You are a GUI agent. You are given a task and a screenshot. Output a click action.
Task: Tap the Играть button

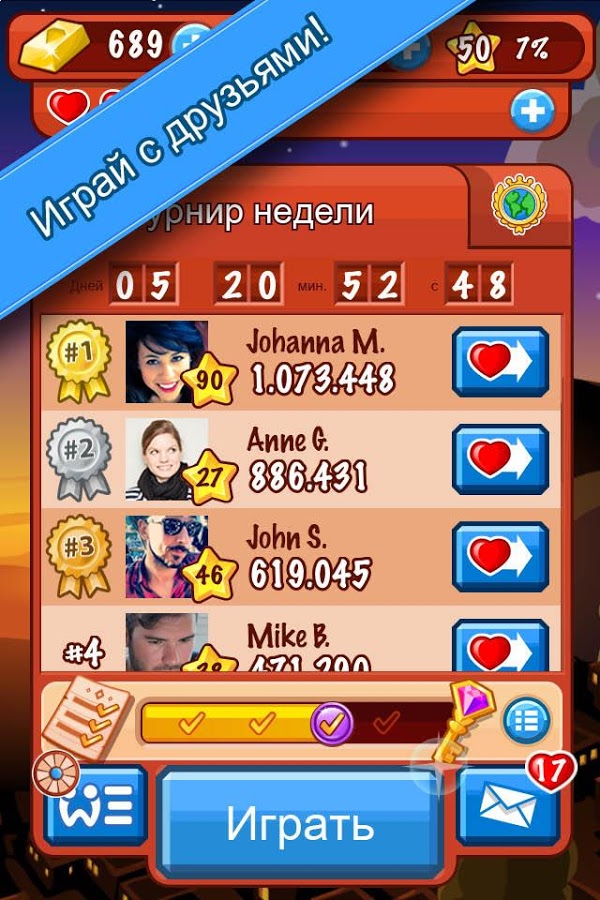pyautogui.click(x=299, y=824)
